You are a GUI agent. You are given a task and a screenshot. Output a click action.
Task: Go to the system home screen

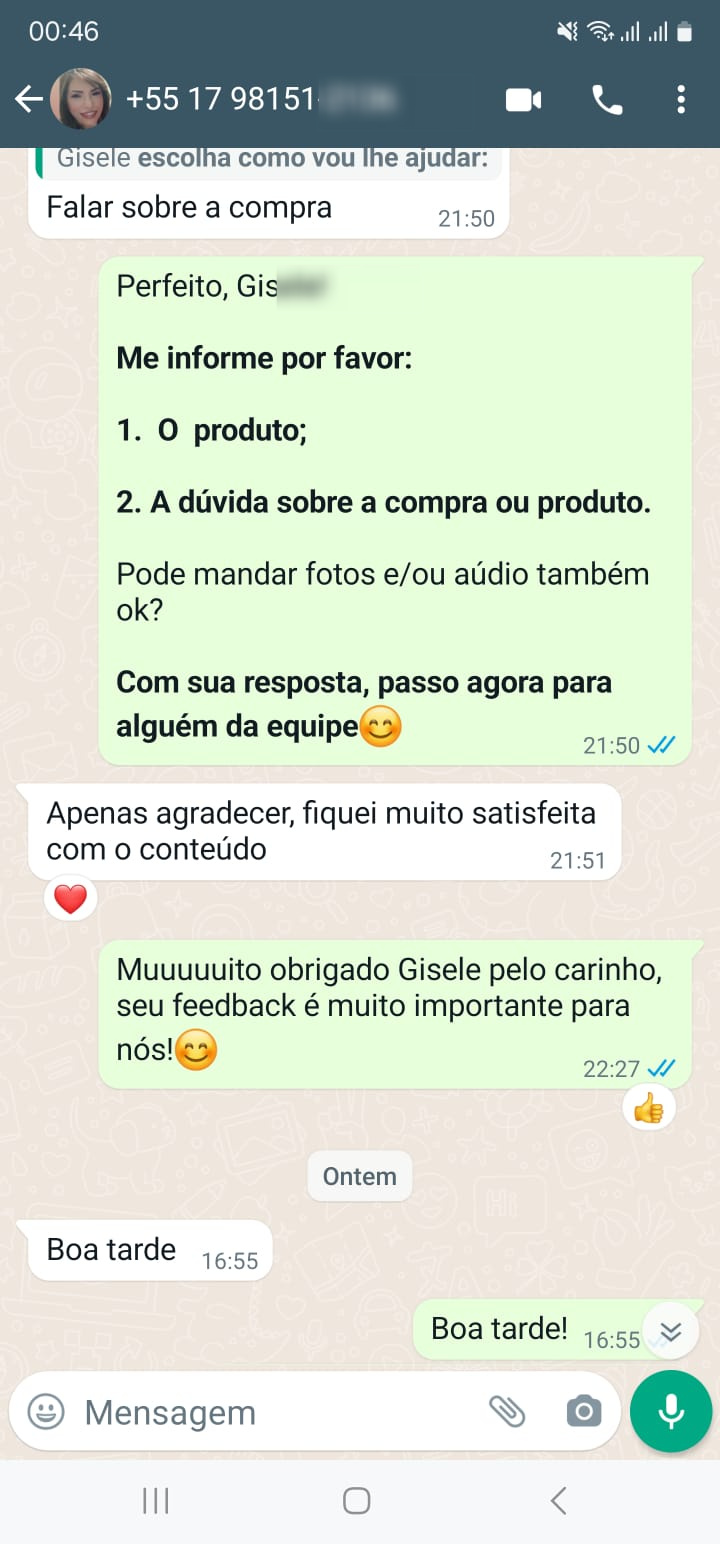coord(357,1500)
